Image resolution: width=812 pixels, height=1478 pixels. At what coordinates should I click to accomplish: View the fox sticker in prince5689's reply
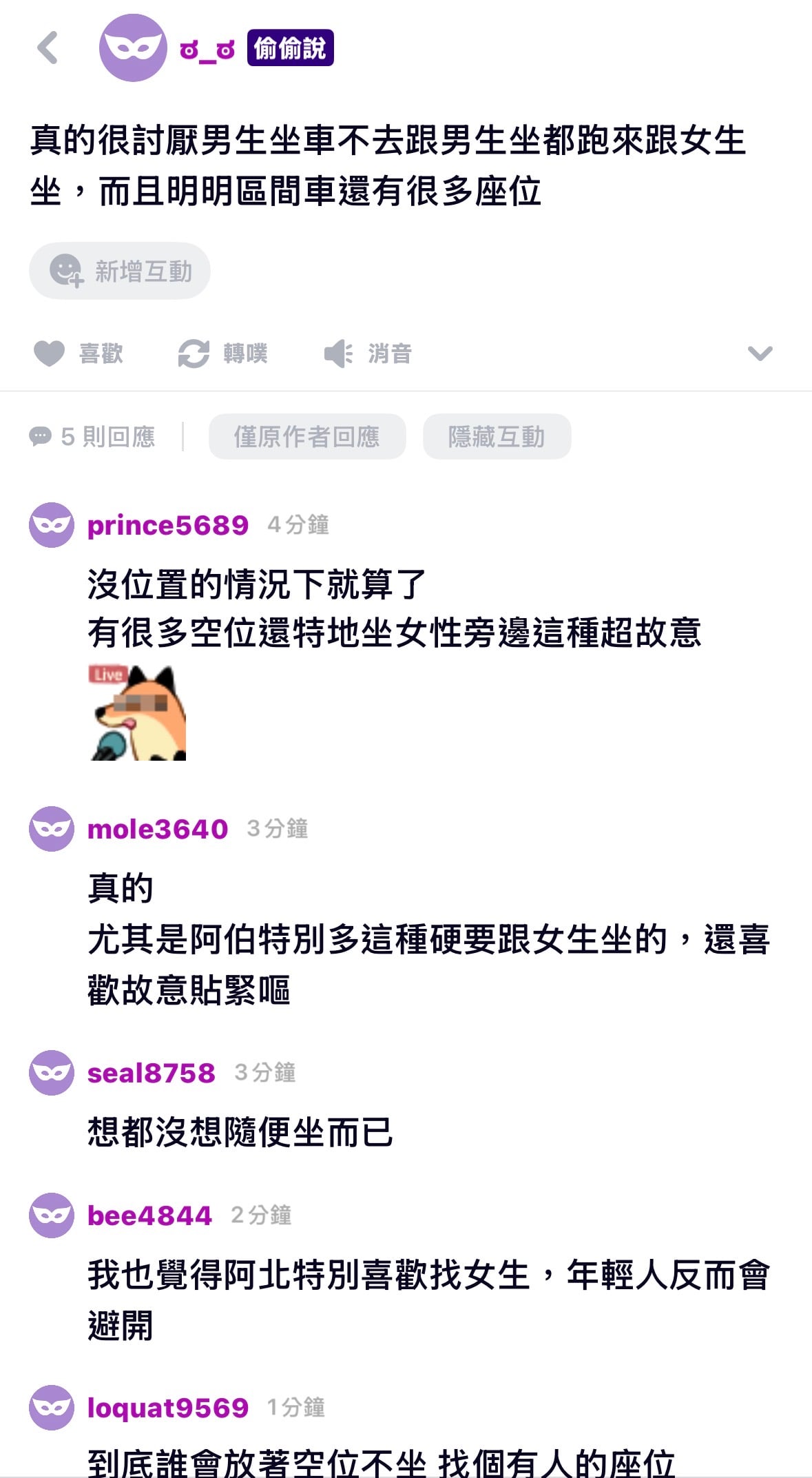click(x=138, y=712)
